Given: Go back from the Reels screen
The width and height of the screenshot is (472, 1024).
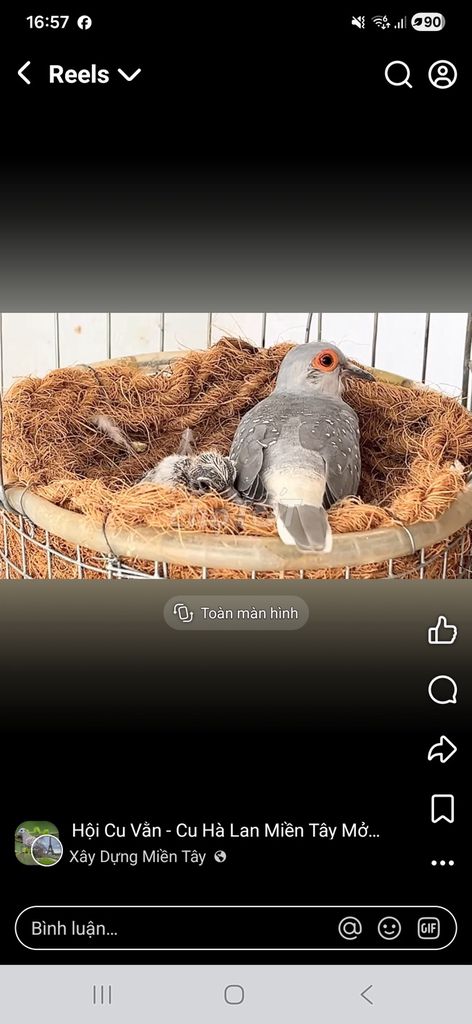Looking at the screenshot, I should pyautogui.click(x=24, y=73).
